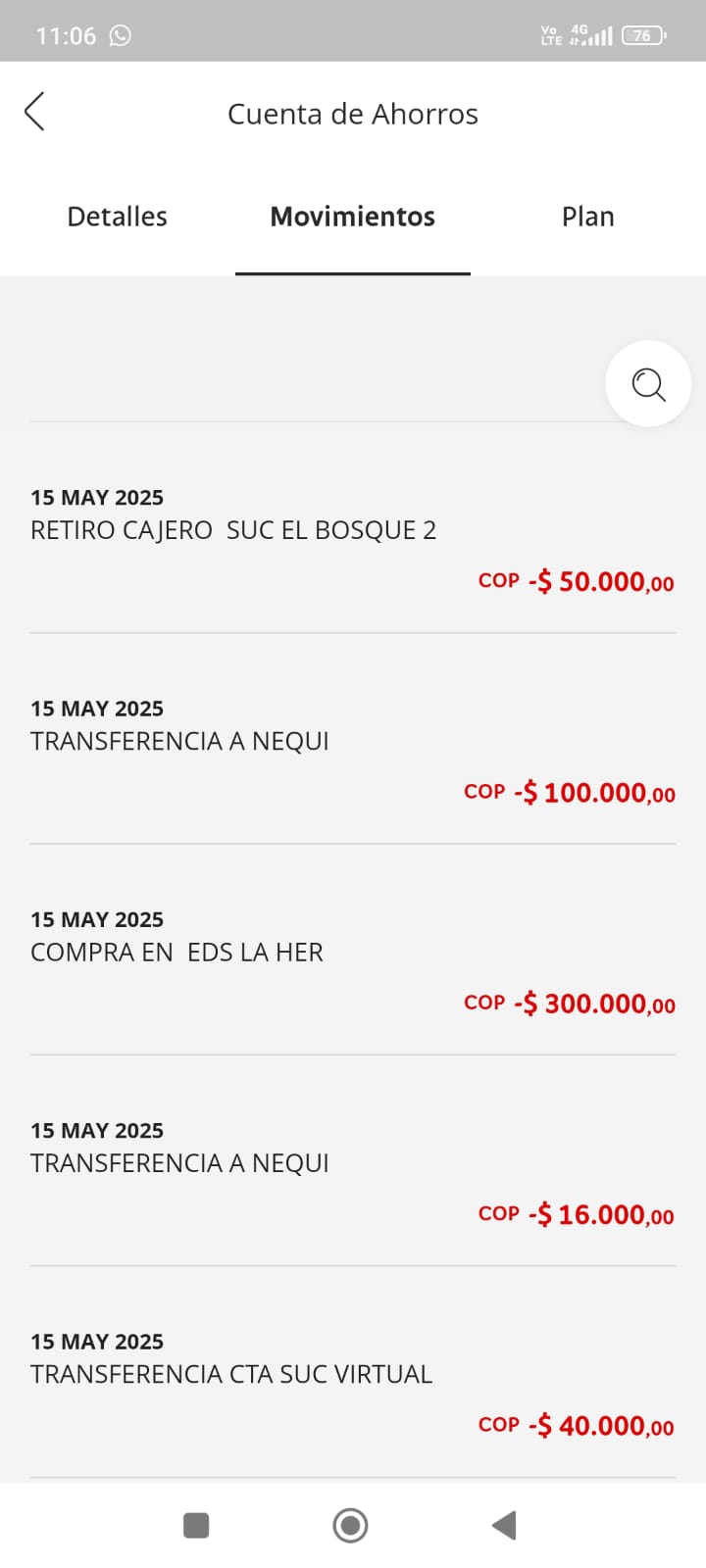The width and height of the screenshot is (706, 1568).
Task: Open the RETIRO CAJERO SUC EL BOSQUE 2 movement
Action: (x=352, y=539)
